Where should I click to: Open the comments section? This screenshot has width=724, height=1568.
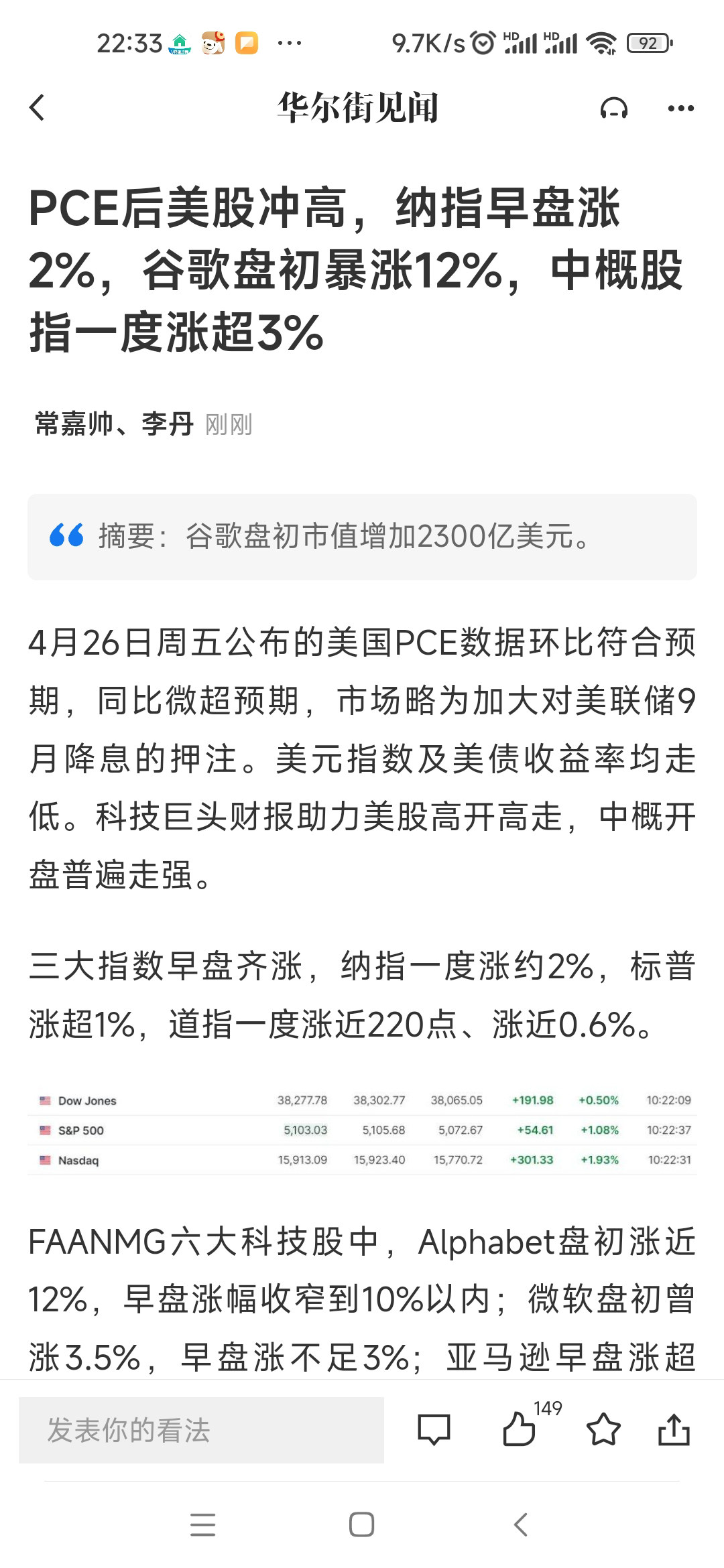(x=434, y=1431)
